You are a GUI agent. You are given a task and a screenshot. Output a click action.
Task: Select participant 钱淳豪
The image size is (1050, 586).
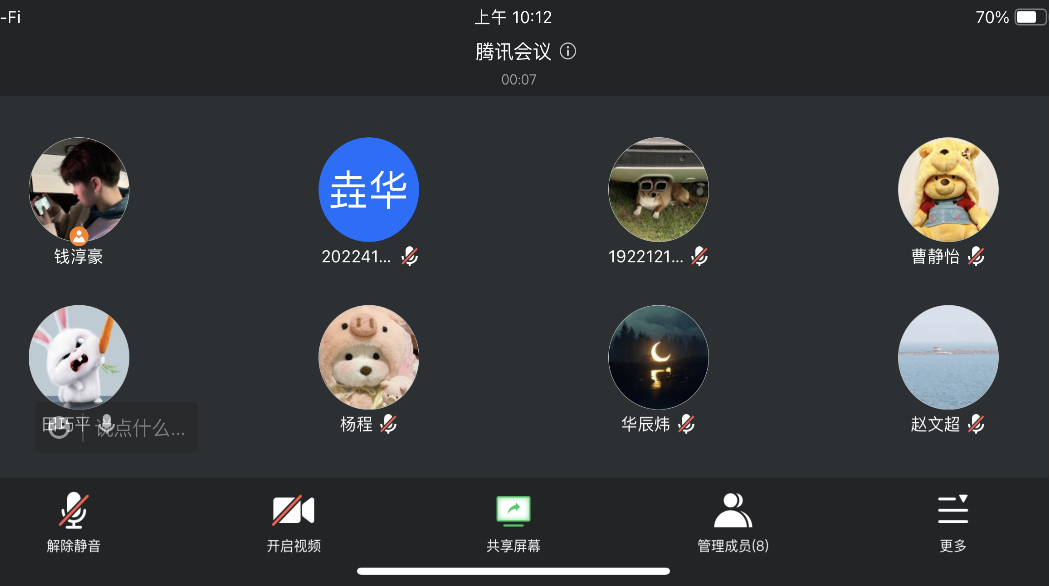[x=79, y=189]
